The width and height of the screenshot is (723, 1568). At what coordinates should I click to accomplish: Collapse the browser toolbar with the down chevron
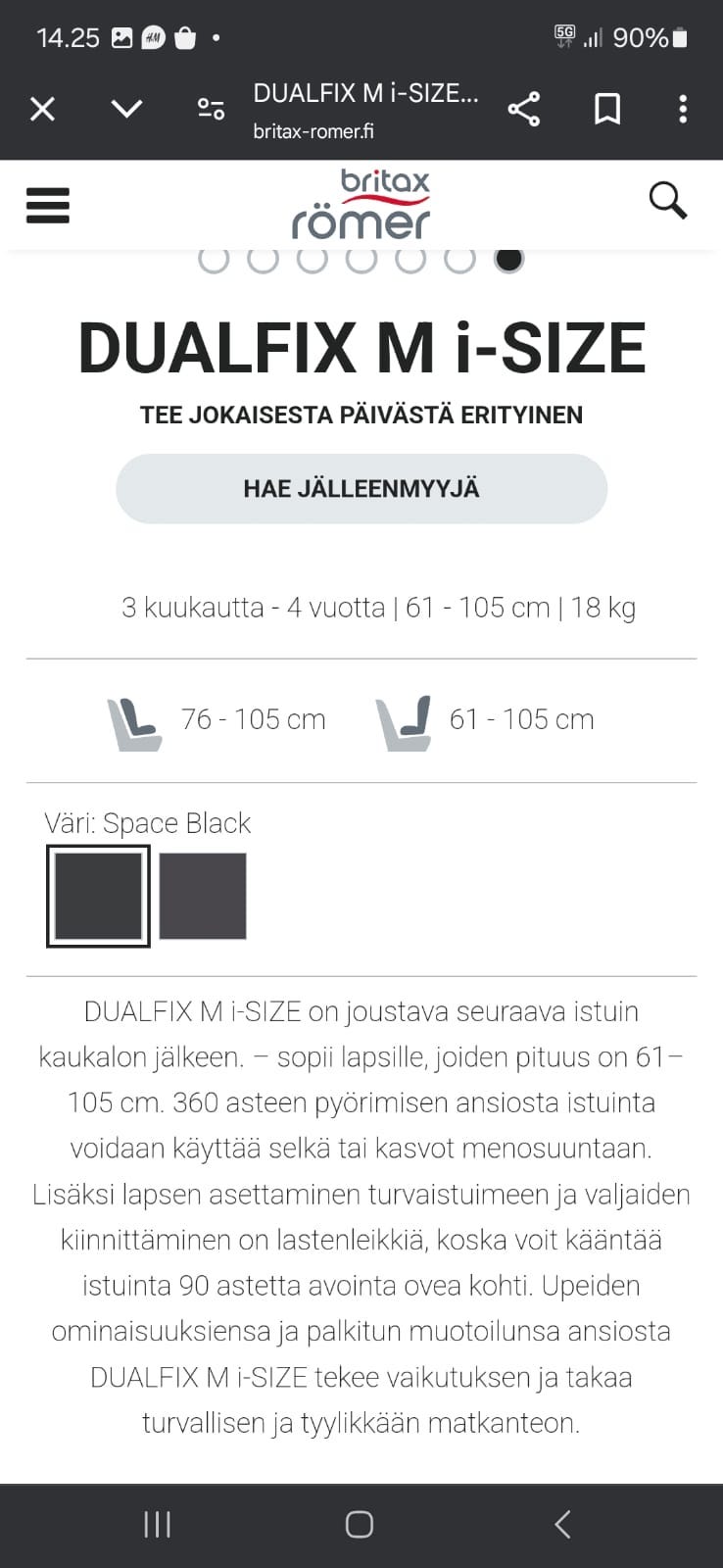[x=126, y=108]
